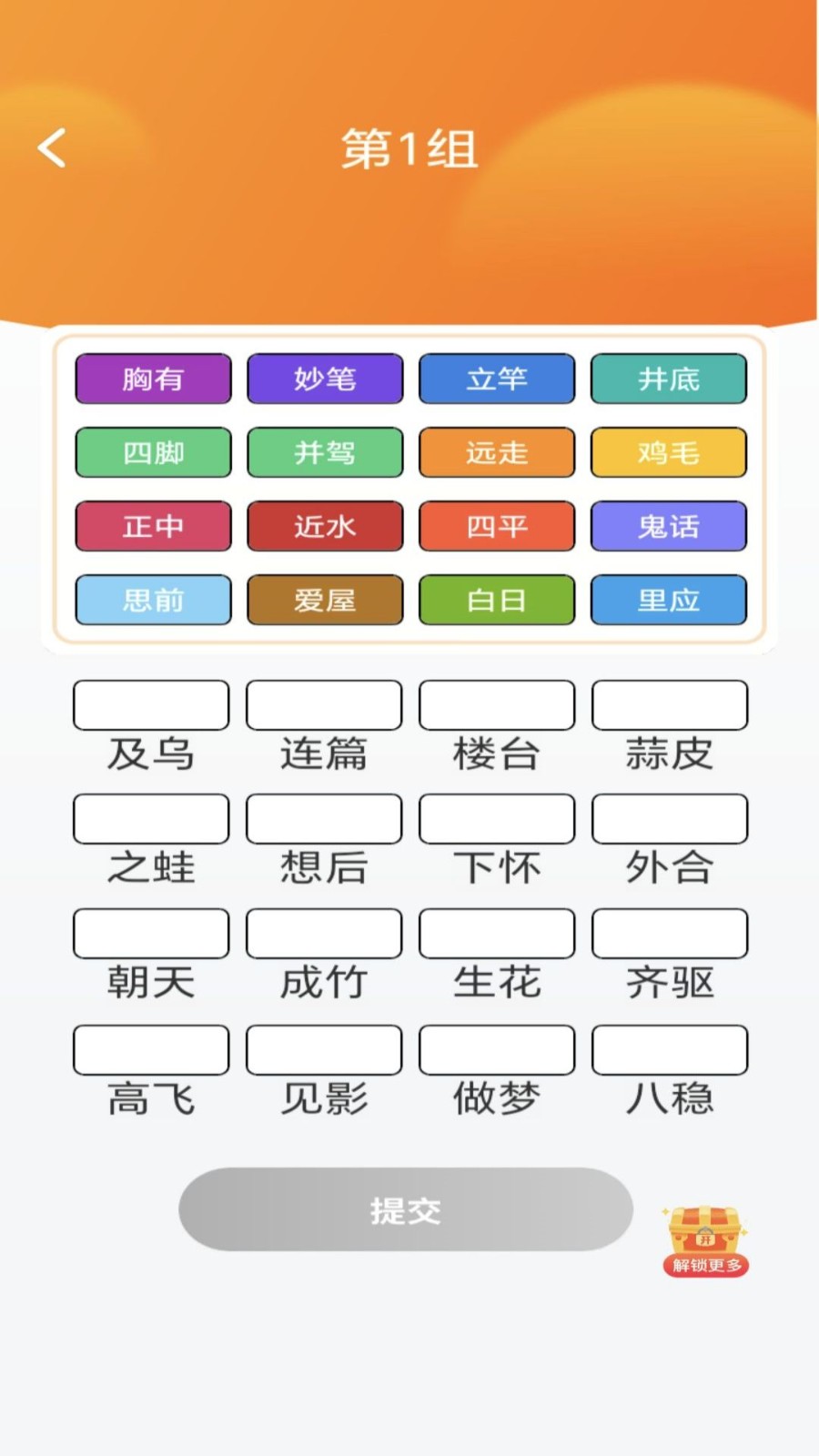Select the 爱屋 word tile
Screen dimensions: 819x1456
tap(324, 601)
